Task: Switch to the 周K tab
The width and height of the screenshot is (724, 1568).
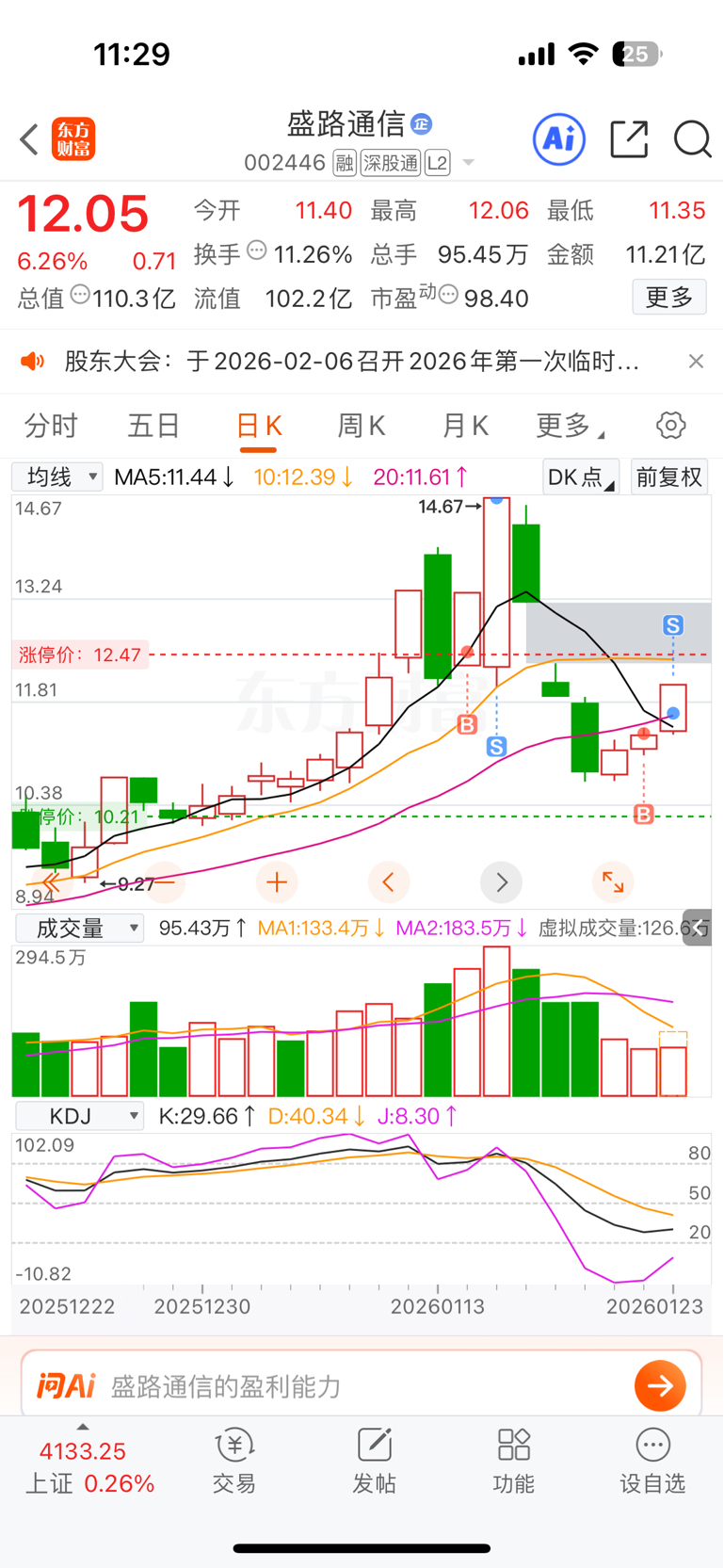Action: (362, 427)
